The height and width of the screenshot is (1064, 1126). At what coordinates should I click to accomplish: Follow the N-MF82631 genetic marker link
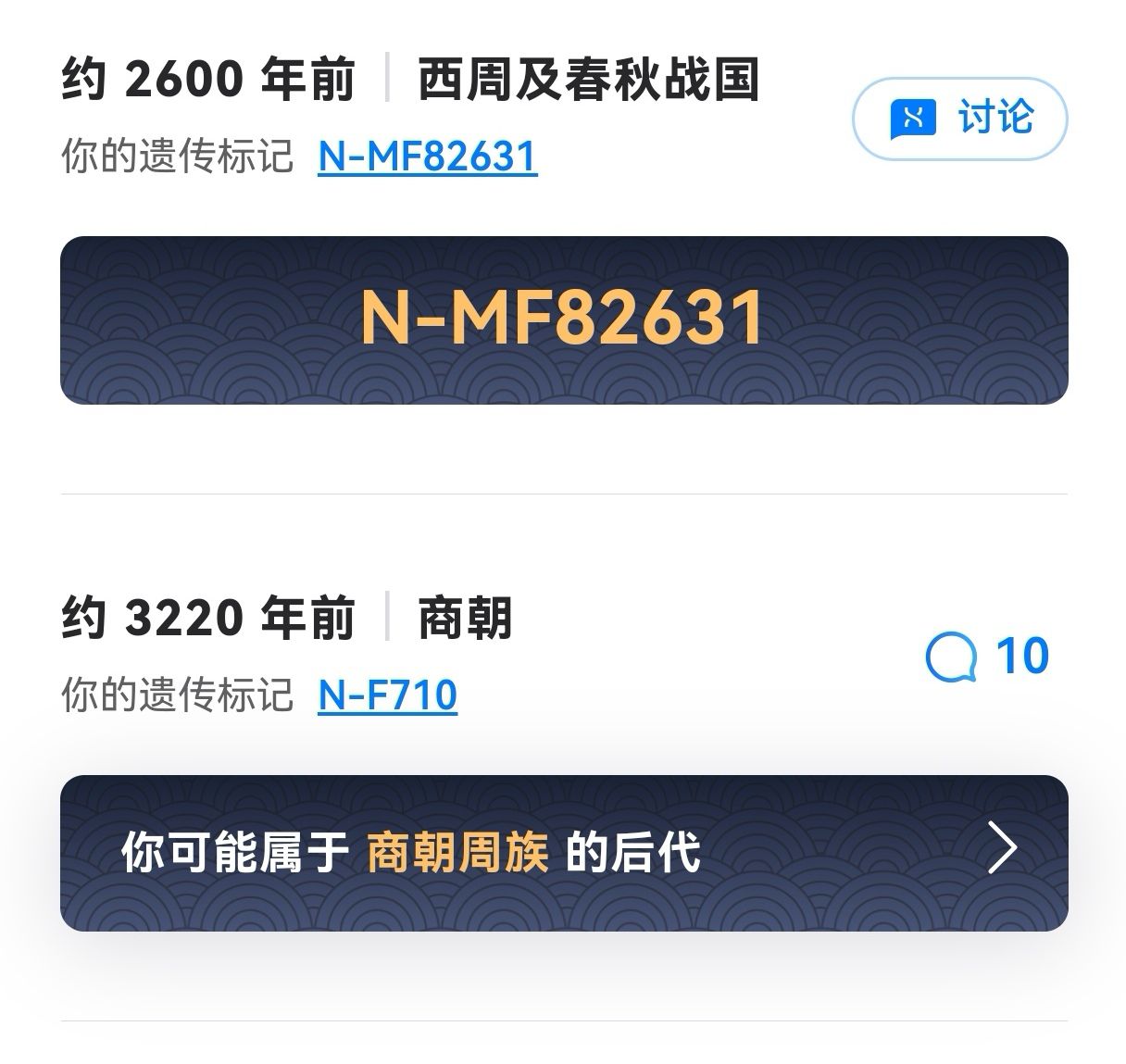[427, 156]
